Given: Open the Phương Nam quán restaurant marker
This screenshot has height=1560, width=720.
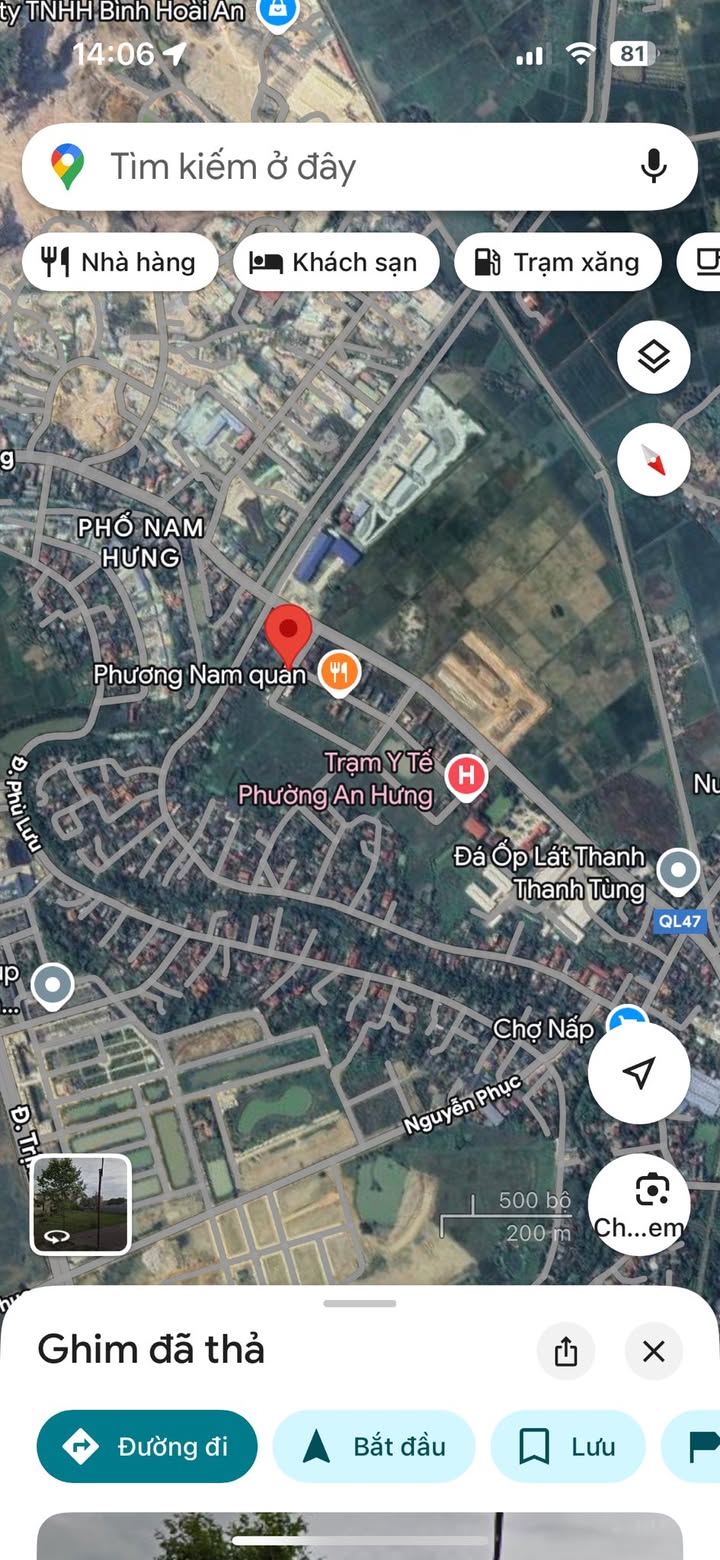Looking at the screenshot, I should 339,672.
